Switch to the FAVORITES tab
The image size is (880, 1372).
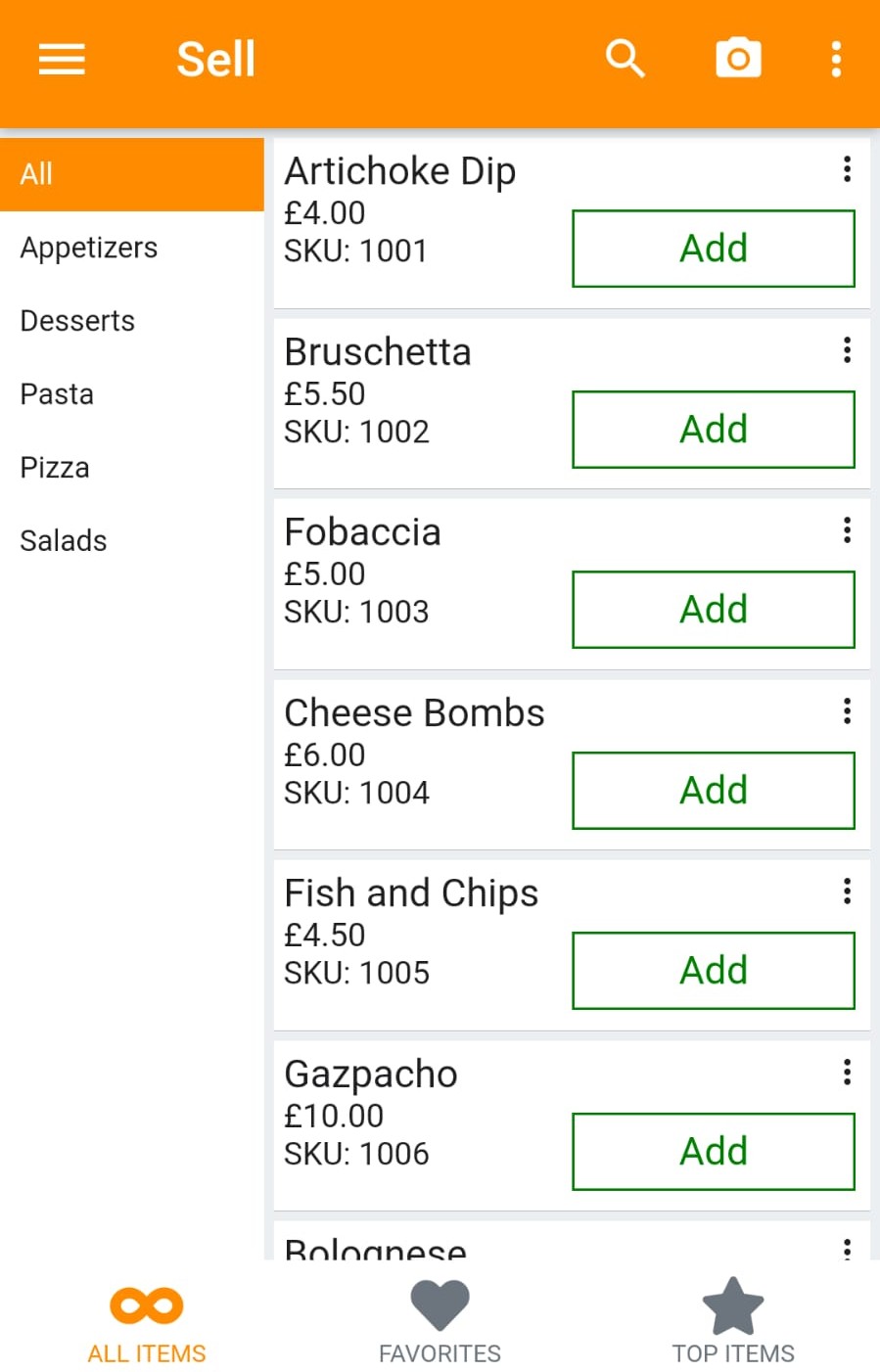(439, 1321)
